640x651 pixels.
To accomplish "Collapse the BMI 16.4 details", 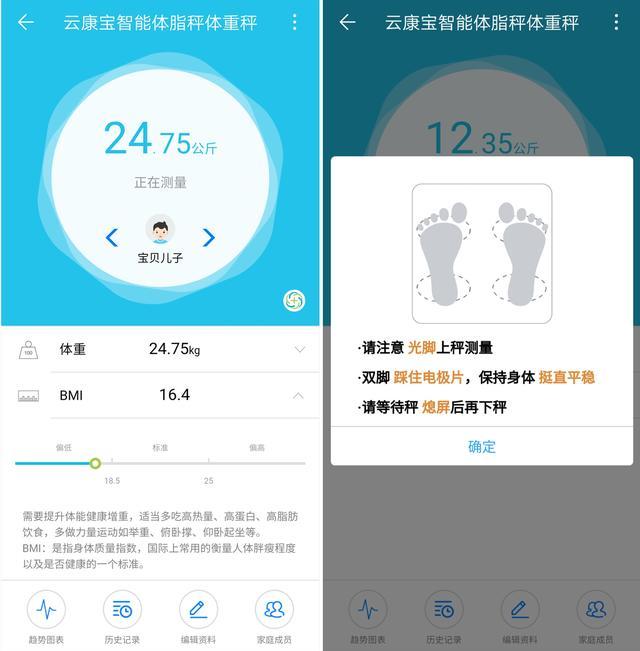I will pos(299,396).
